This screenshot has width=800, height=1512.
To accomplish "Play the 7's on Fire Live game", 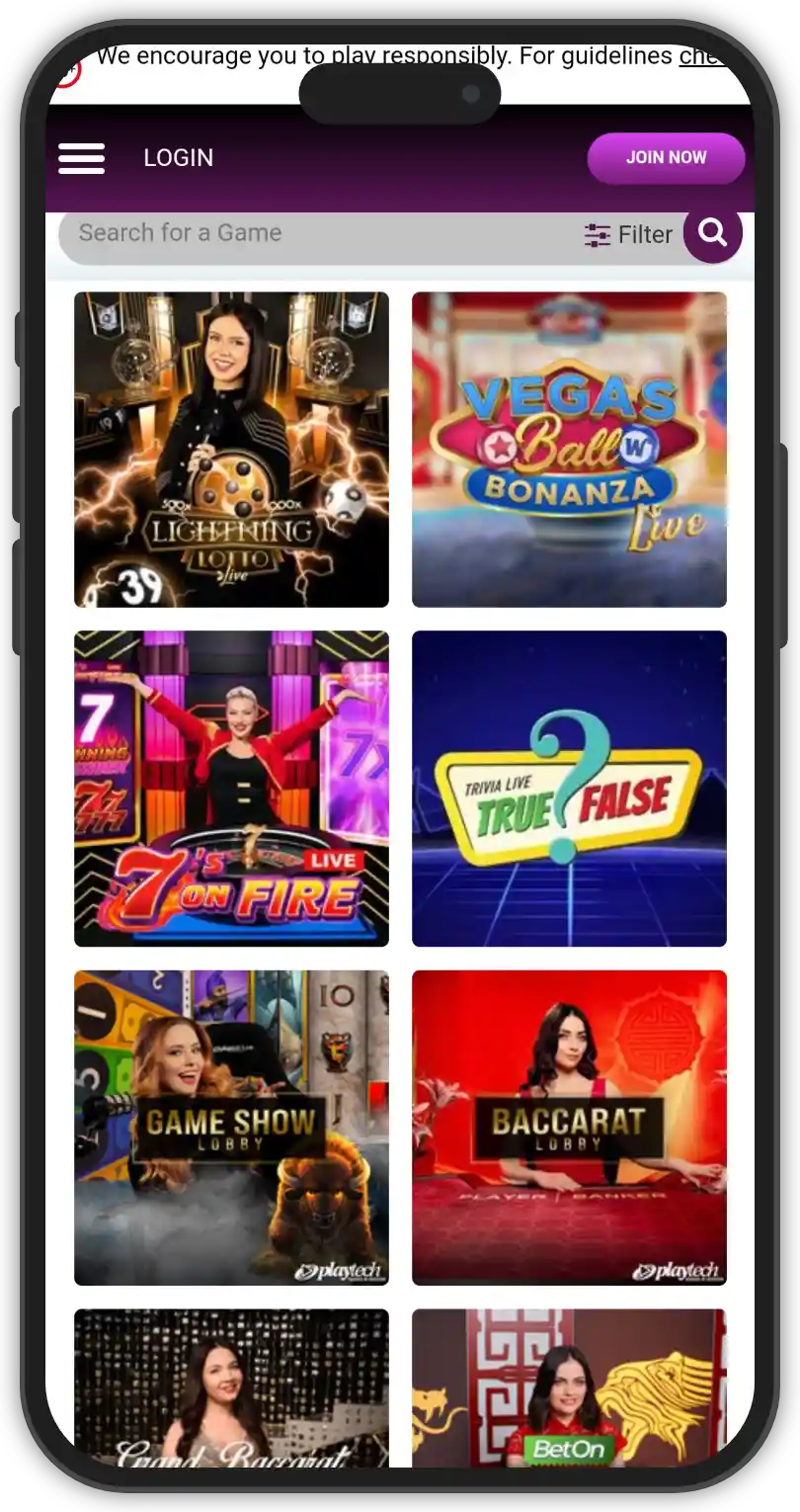I will [231, 789].
